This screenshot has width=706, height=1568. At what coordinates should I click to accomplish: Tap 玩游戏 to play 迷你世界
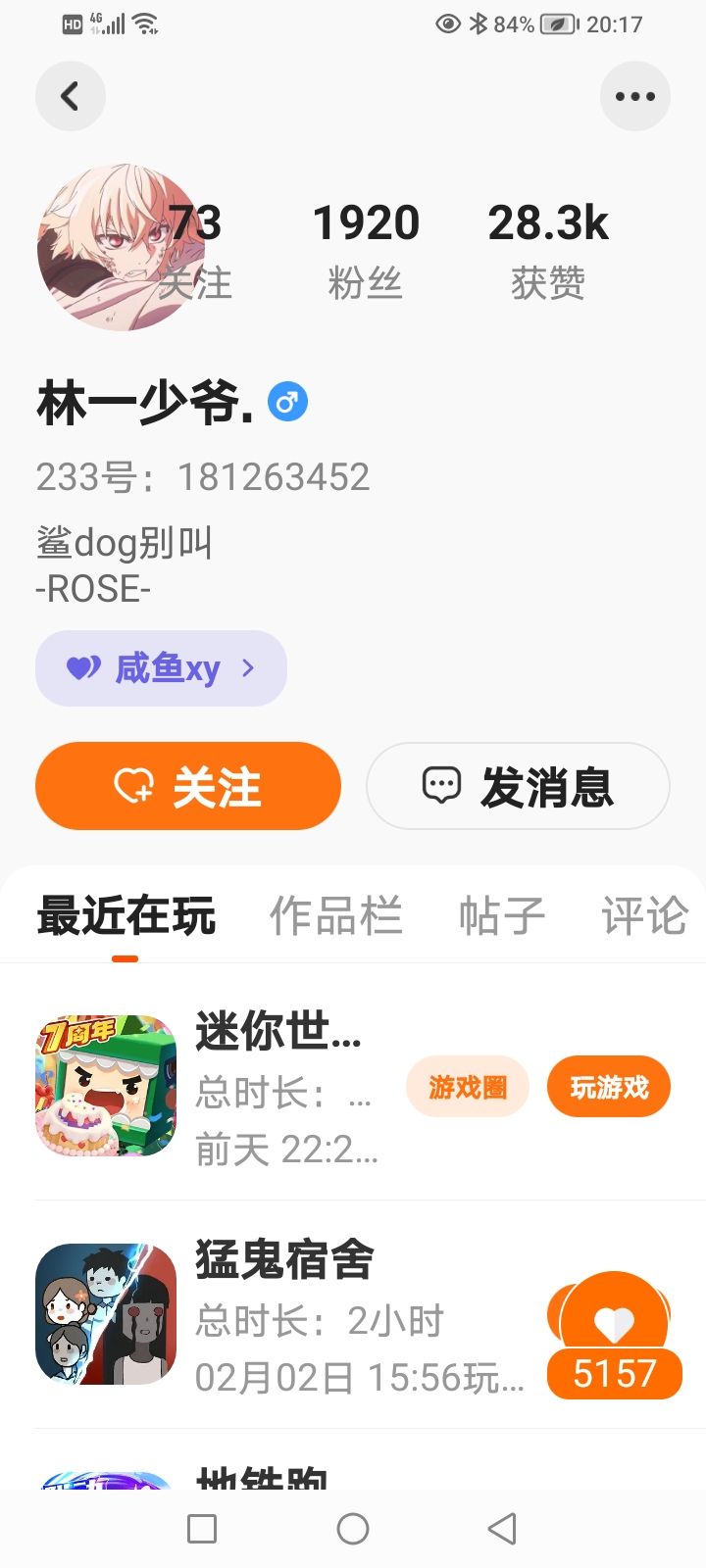click(609, 1087)
